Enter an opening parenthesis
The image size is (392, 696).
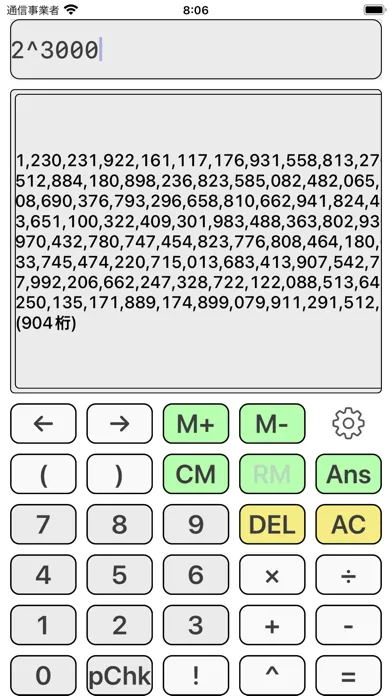pos(43,474)
